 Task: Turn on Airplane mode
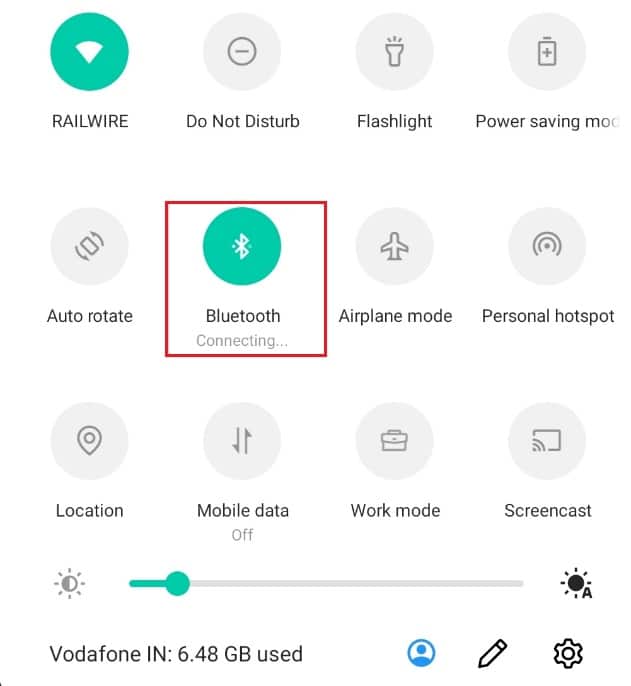click(x=395, y=247)
